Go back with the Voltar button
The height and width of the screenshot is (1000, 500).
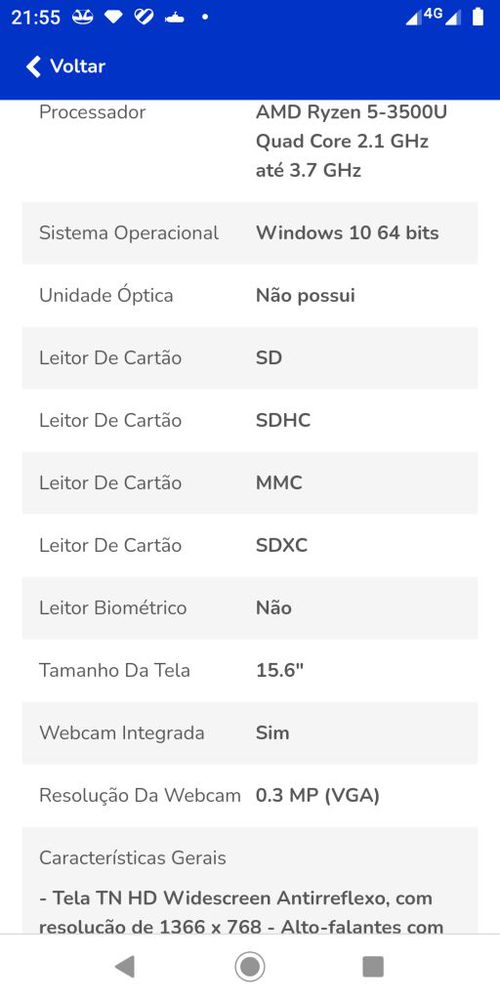(x=65, y=66)
